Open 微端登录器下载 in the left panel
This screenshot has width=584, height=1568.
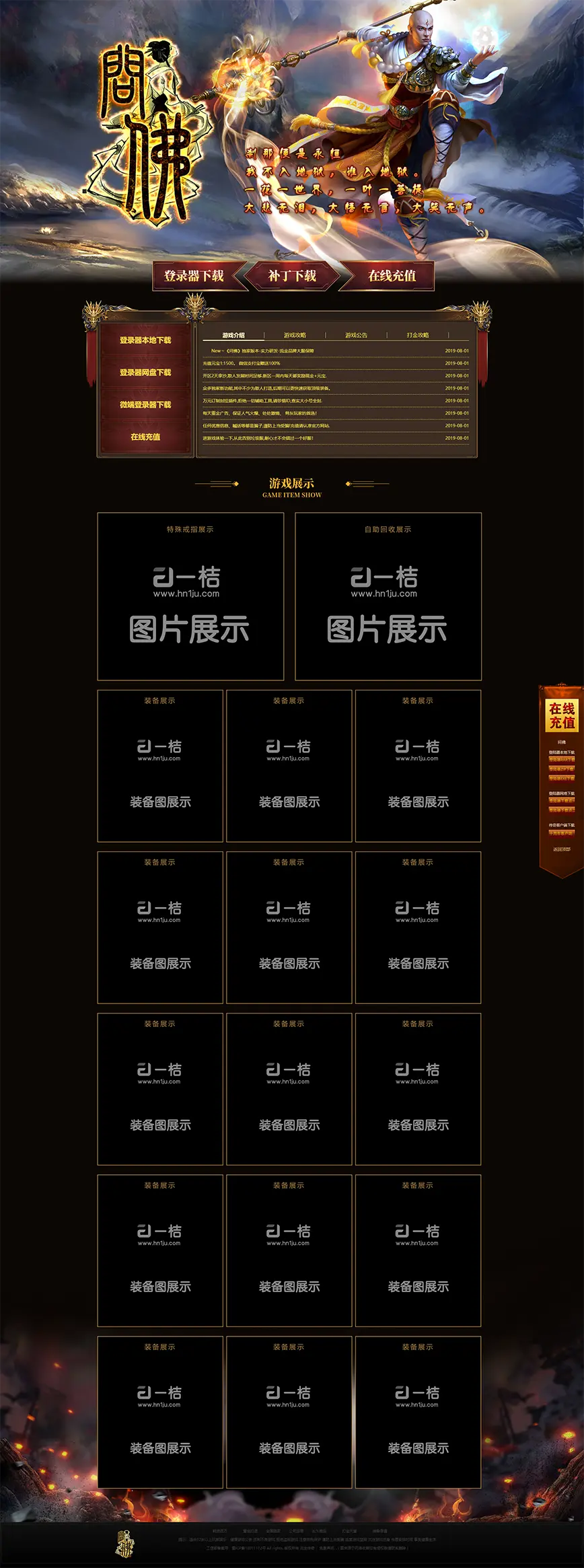pos(145,405)
